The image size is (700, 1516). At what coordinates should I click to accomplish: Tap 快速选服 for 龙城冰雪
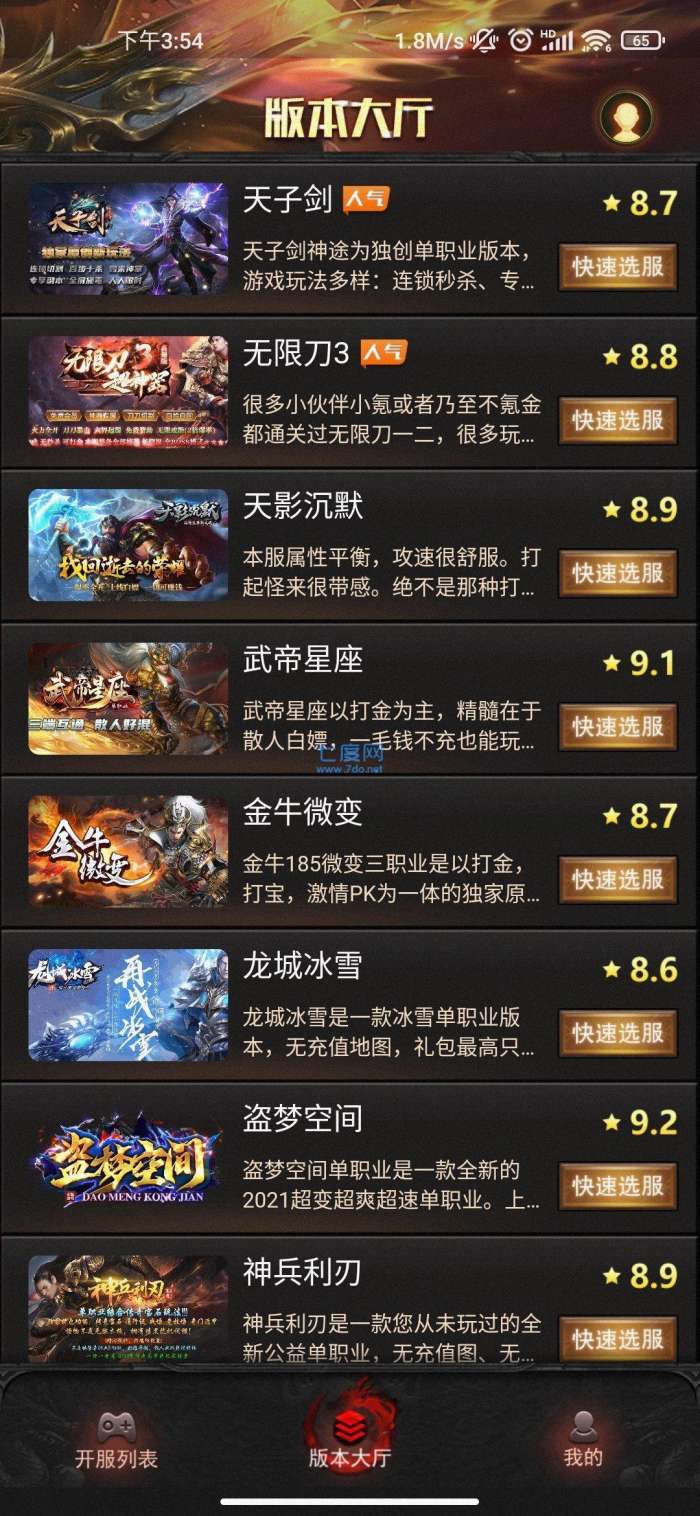point(618,1033)
